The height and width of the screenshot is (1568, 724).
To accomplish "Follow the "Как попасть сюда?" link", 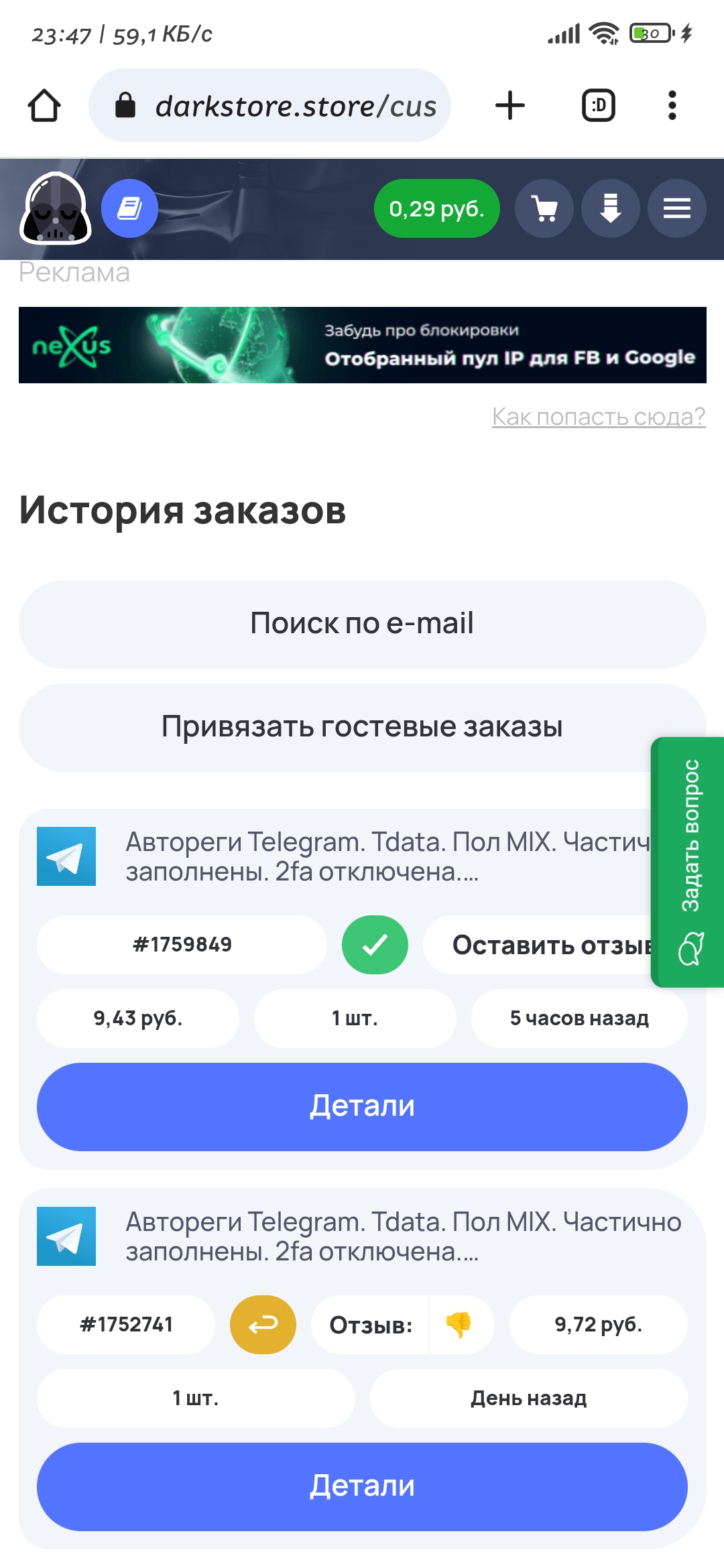I will tap(598, 417).
